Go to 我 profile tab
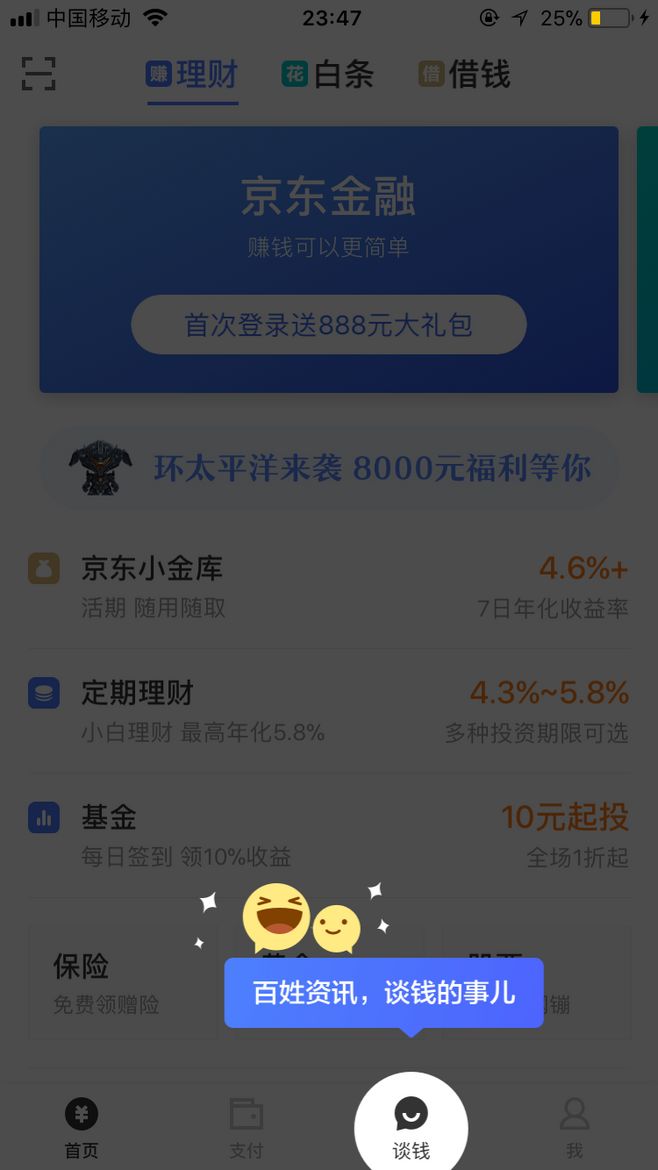The width and height of the screenshot is (658, 1170). click(x=574, y=1128)
